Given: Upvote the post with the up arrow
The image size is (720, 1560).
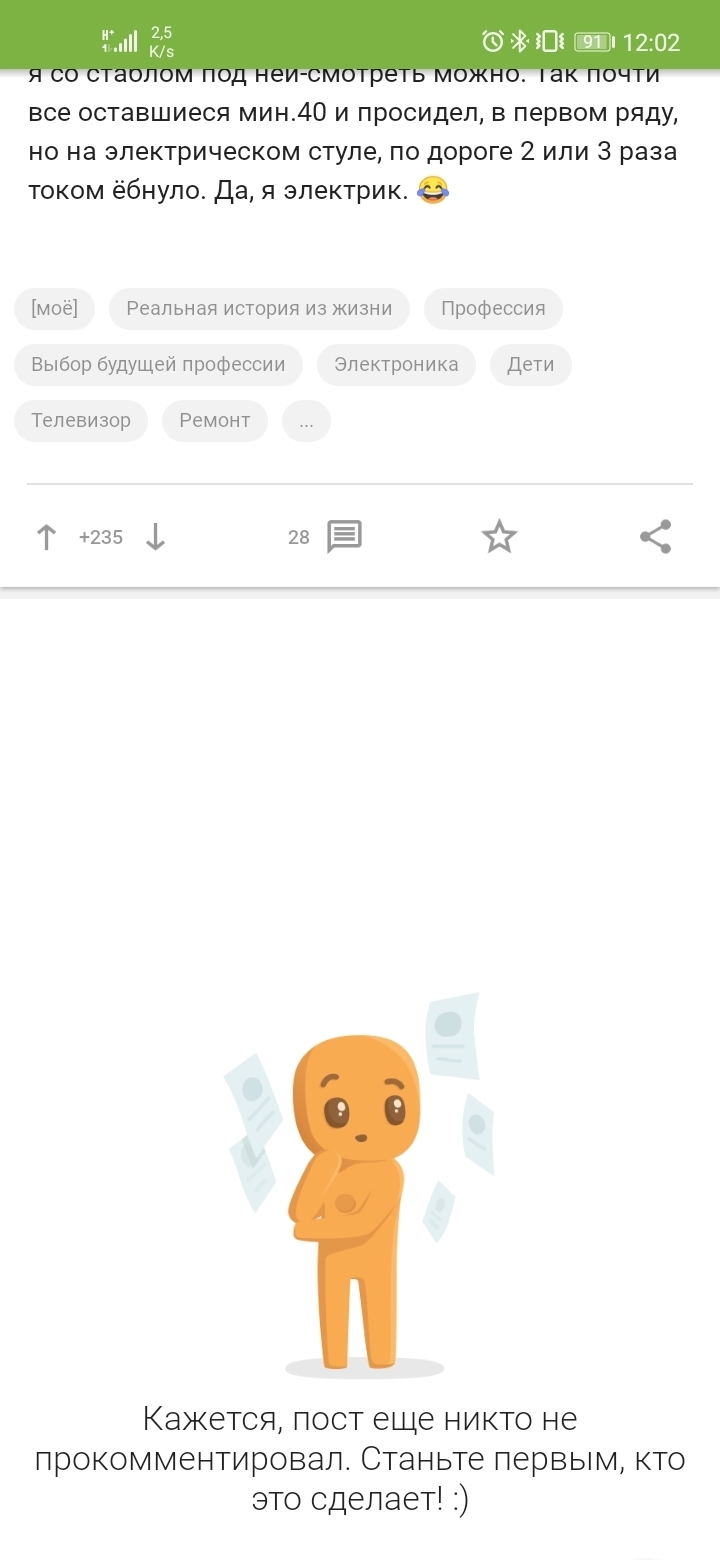Looking at the screenshot, I should click(46, 538).
